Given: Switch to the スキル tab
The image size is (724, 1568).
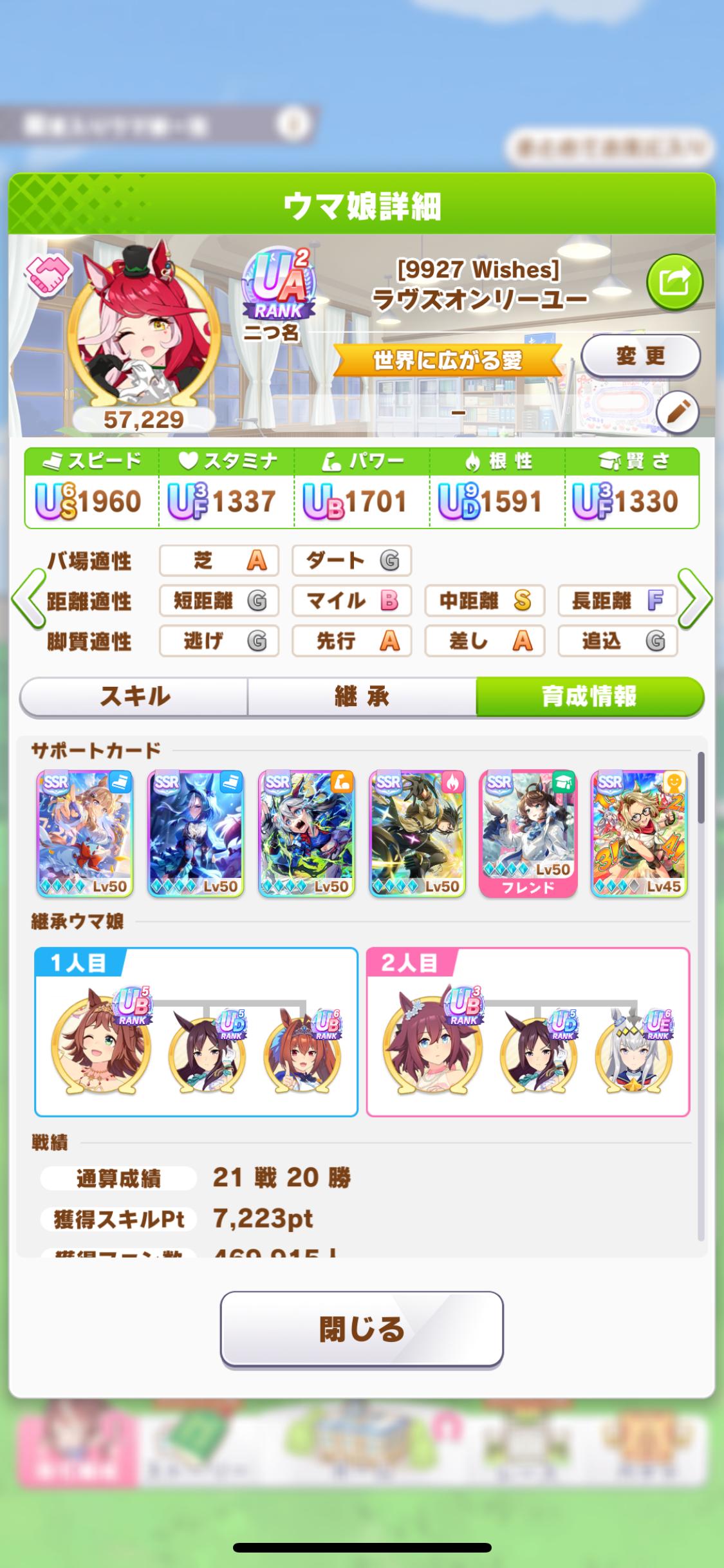Looking at the screenshot, I should (135, 696).
